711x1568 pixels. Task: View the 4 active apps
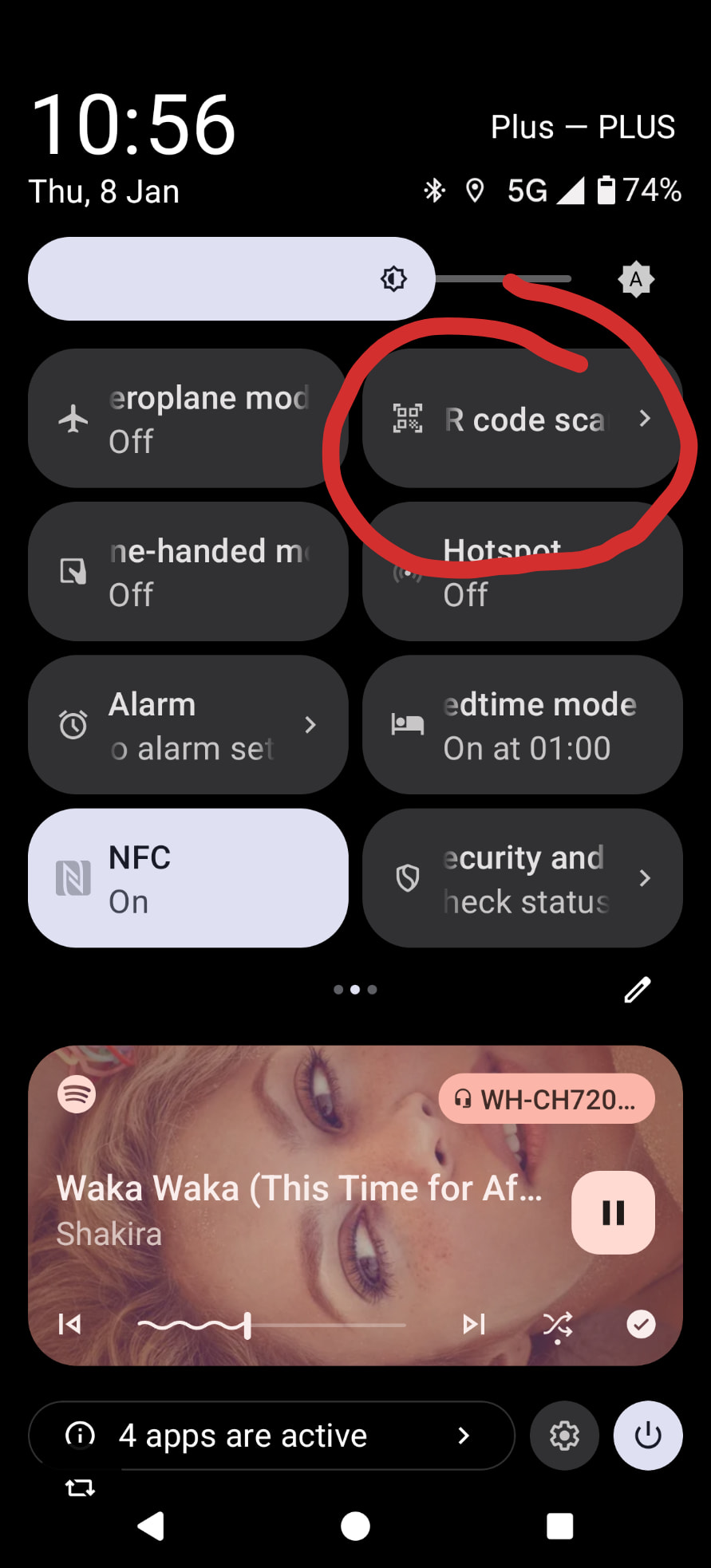[271, 1436]
